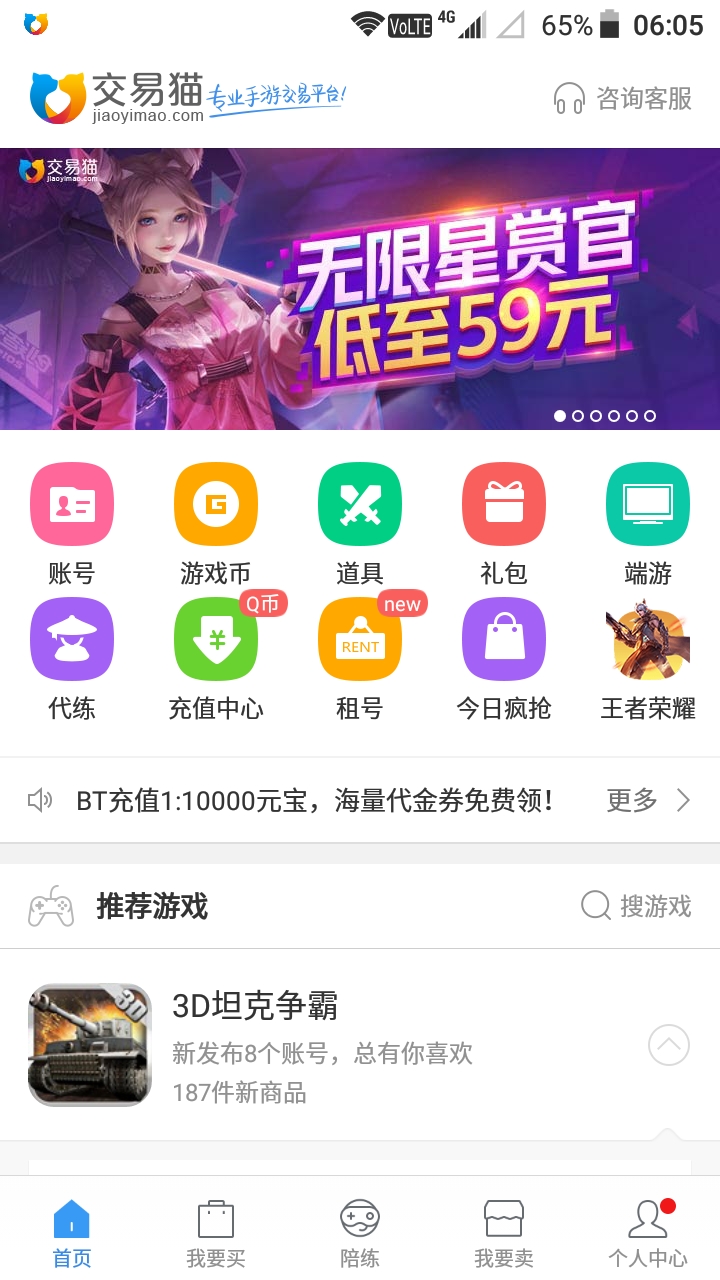Collapse the 3D坦克争霸 row arrow
The image size is (720, 1280).
669,1045
